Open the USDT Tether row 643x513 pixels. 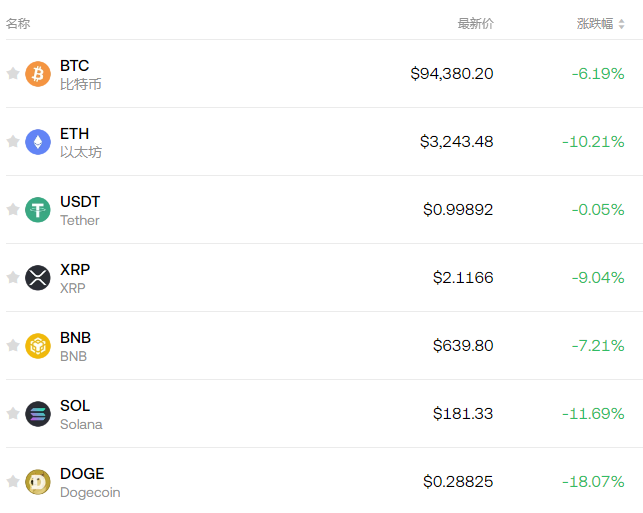click(80, 210)
